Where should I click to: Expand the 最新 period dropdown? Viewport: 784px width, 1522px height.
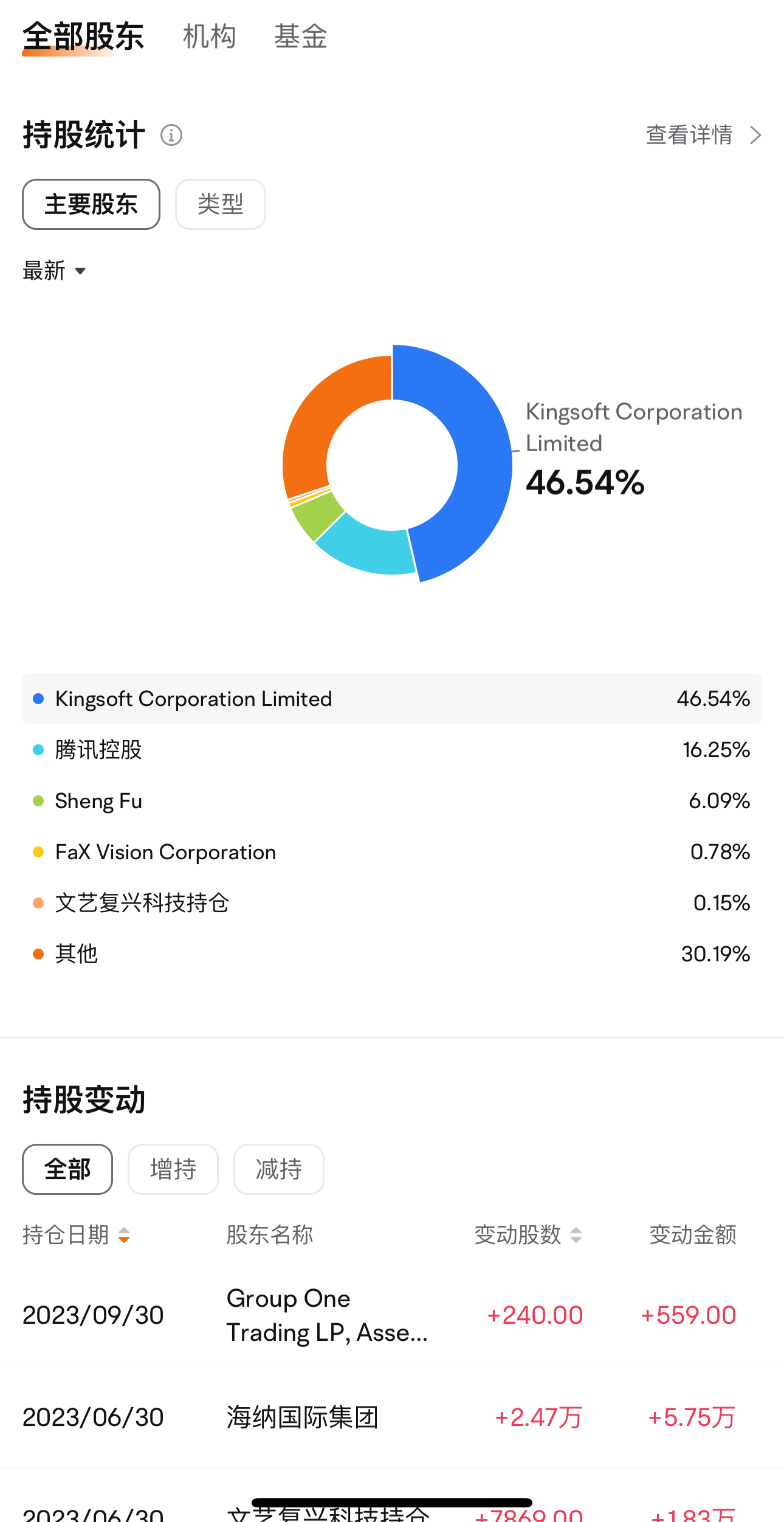54,271
